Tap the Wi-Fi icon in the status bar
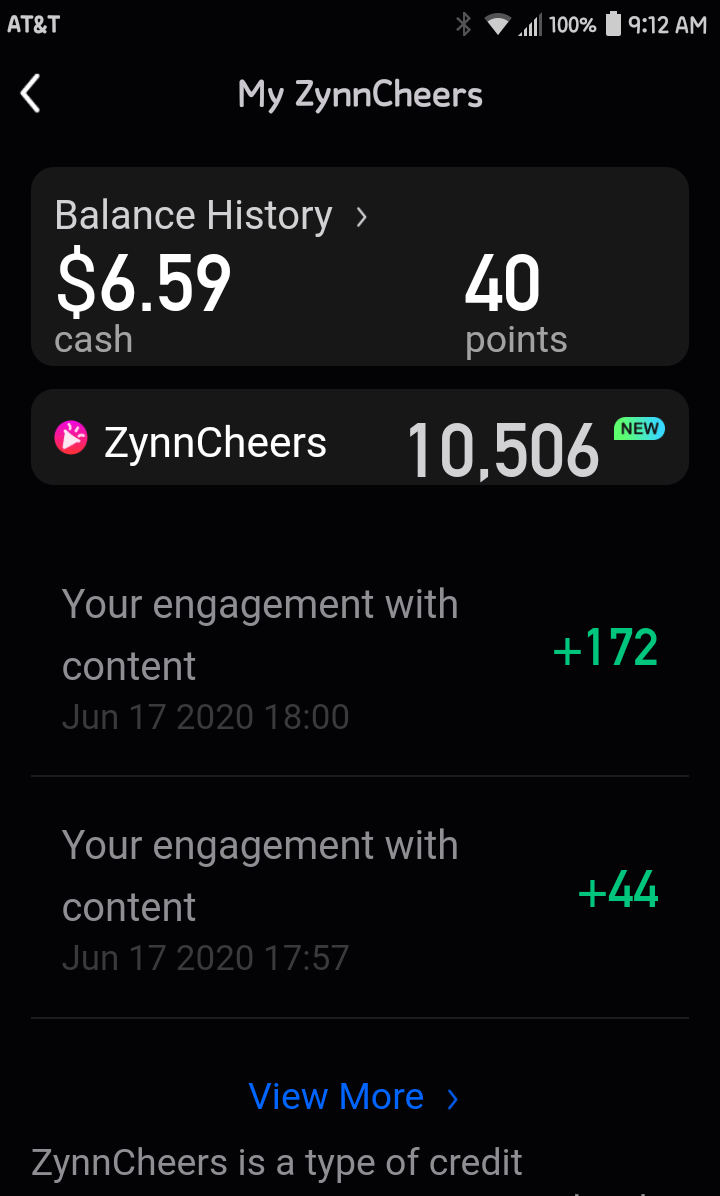This screenshot has width=720, height=1196. (498, 24)
